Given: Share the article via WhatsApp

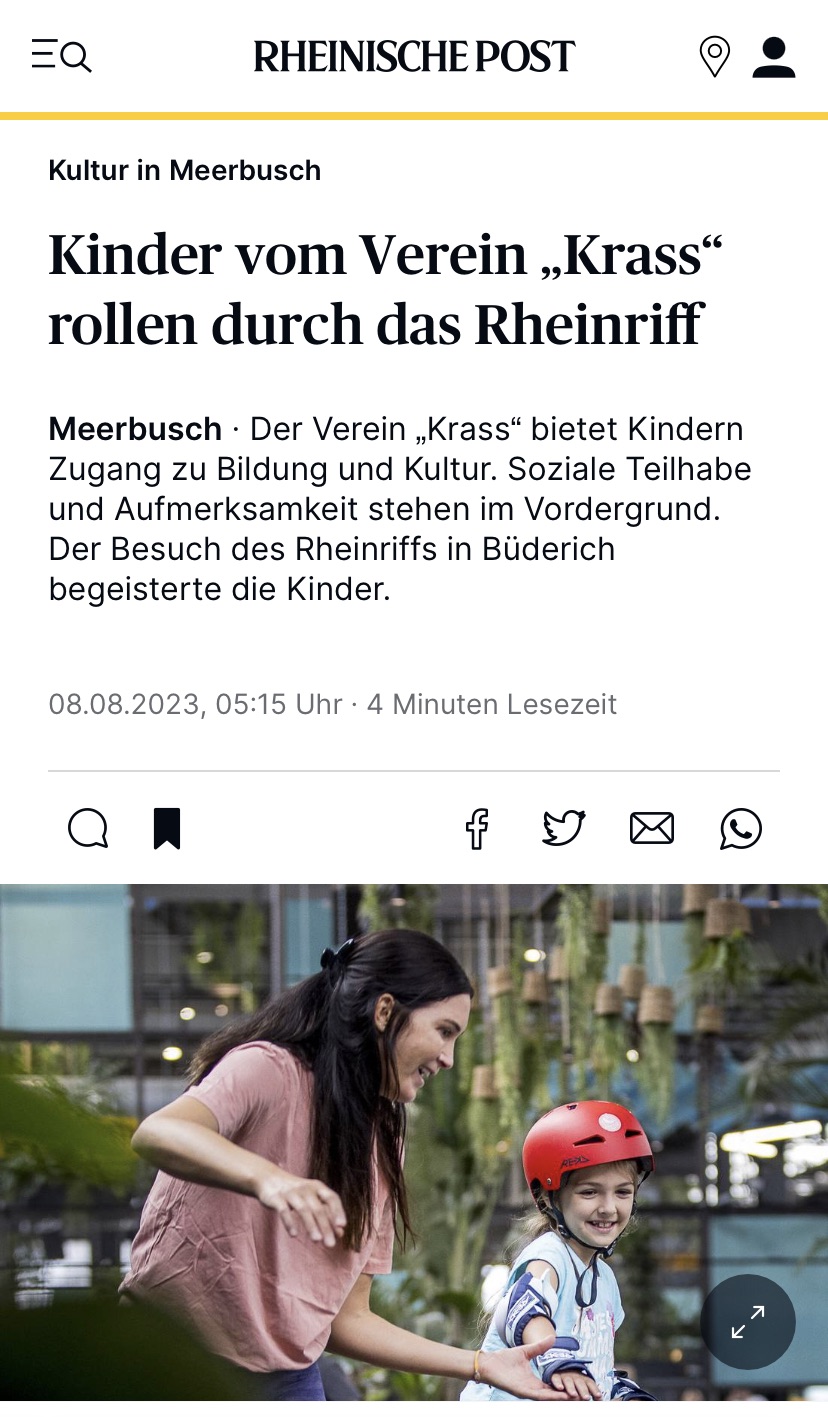Looking at the screenshot, I should point(741,829).
